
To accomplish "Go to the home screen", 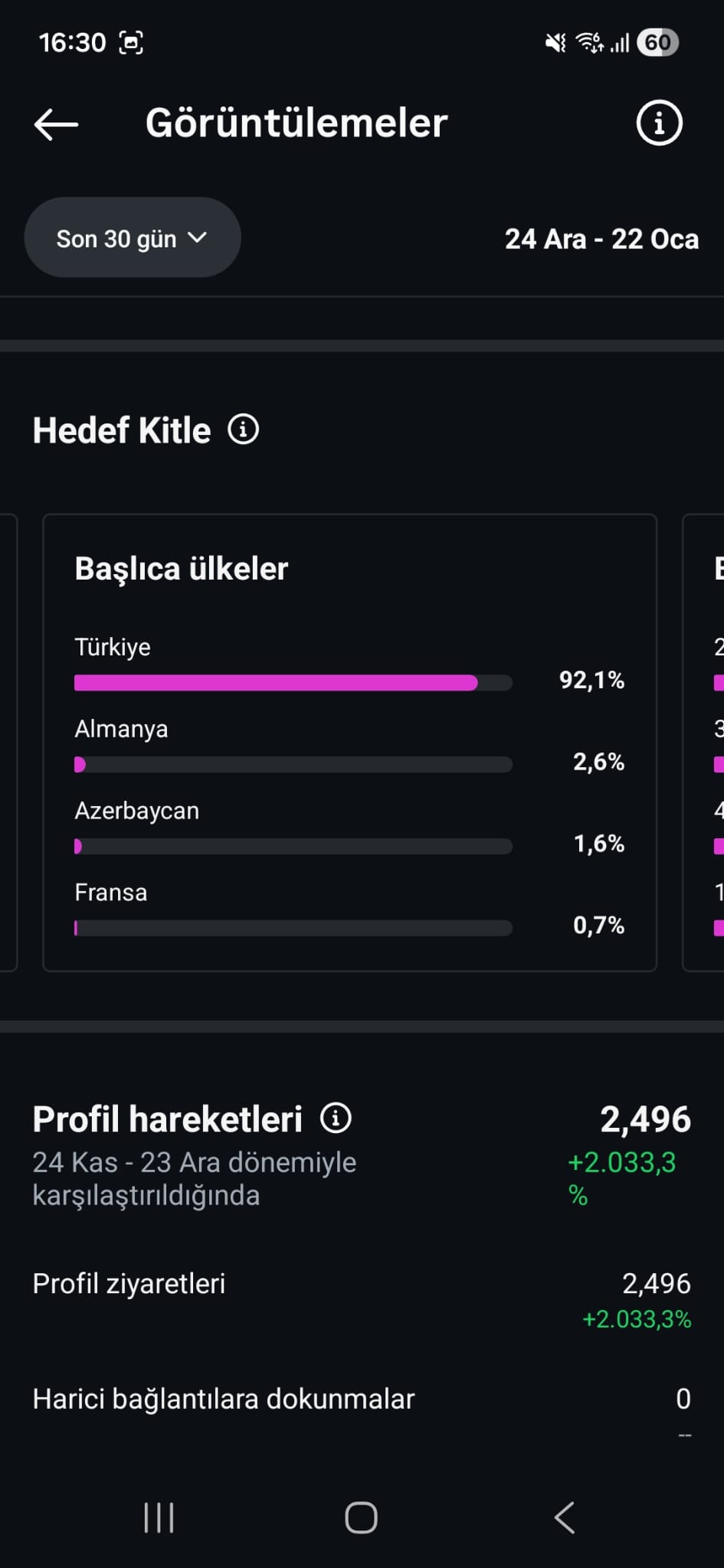I will click(x=361, y=1517).
